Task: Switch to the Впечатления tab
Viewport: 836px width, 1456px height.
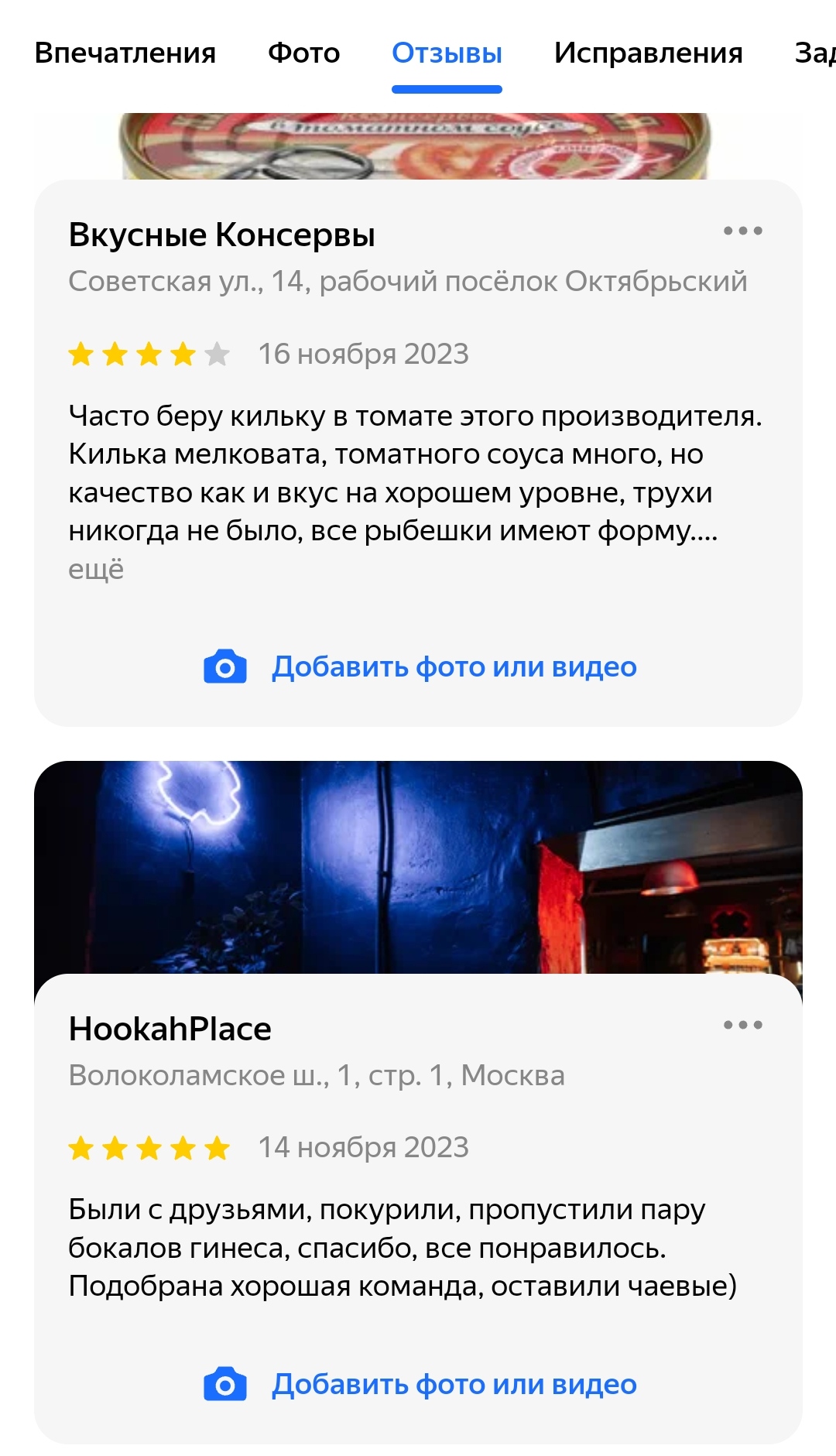Action: coord(125,53)
